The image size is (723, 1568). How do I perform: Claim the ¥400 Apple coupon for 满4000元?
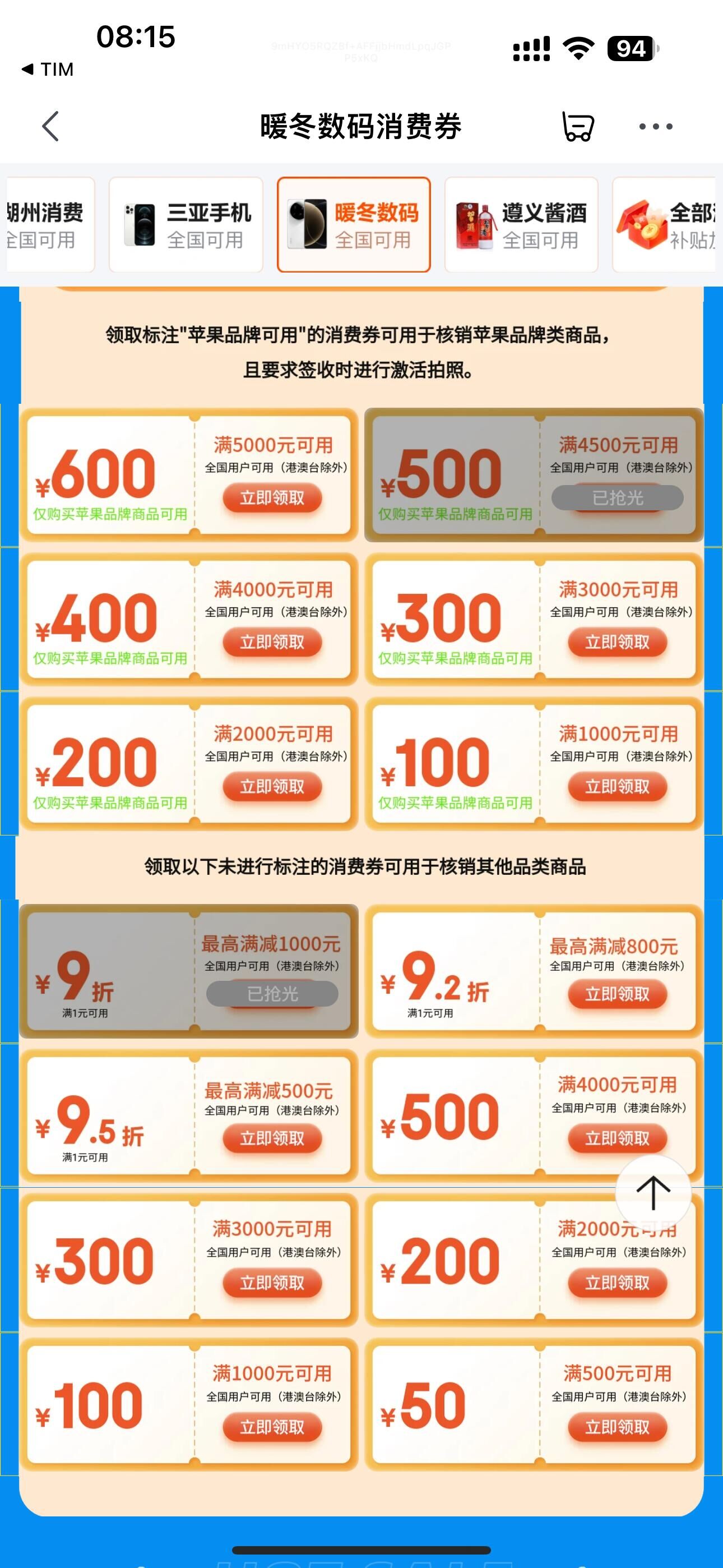(x=272, y=642)
